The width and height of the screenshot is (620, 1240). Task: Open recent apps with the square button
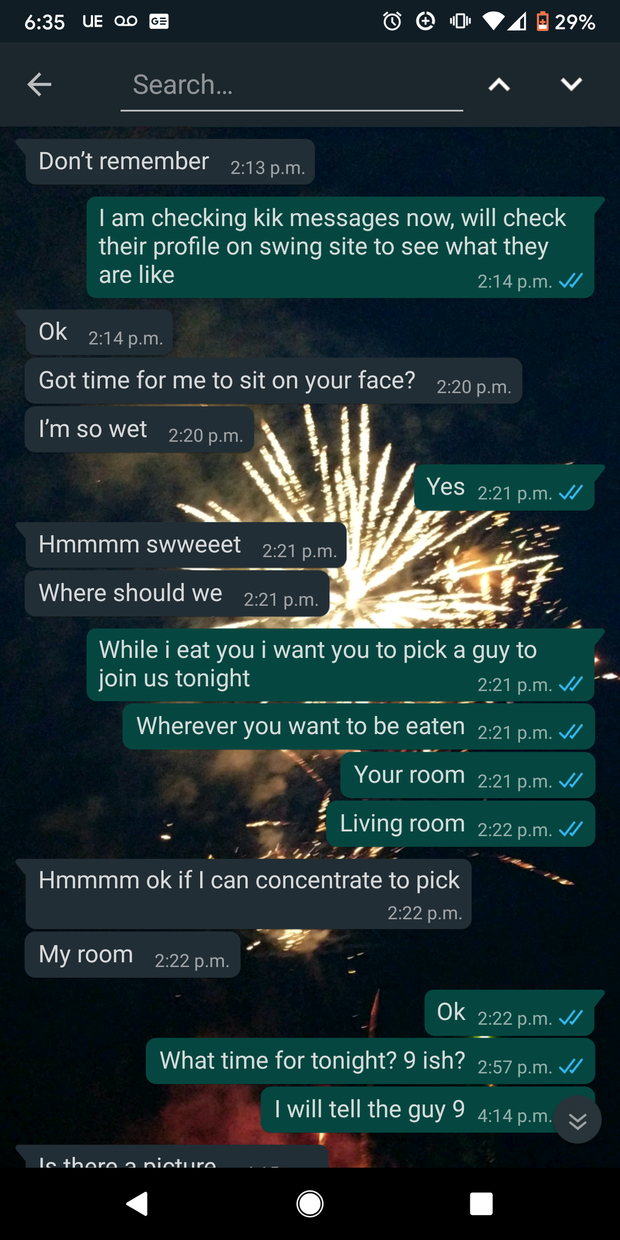pyautogui.click(x=481, y=1204)
